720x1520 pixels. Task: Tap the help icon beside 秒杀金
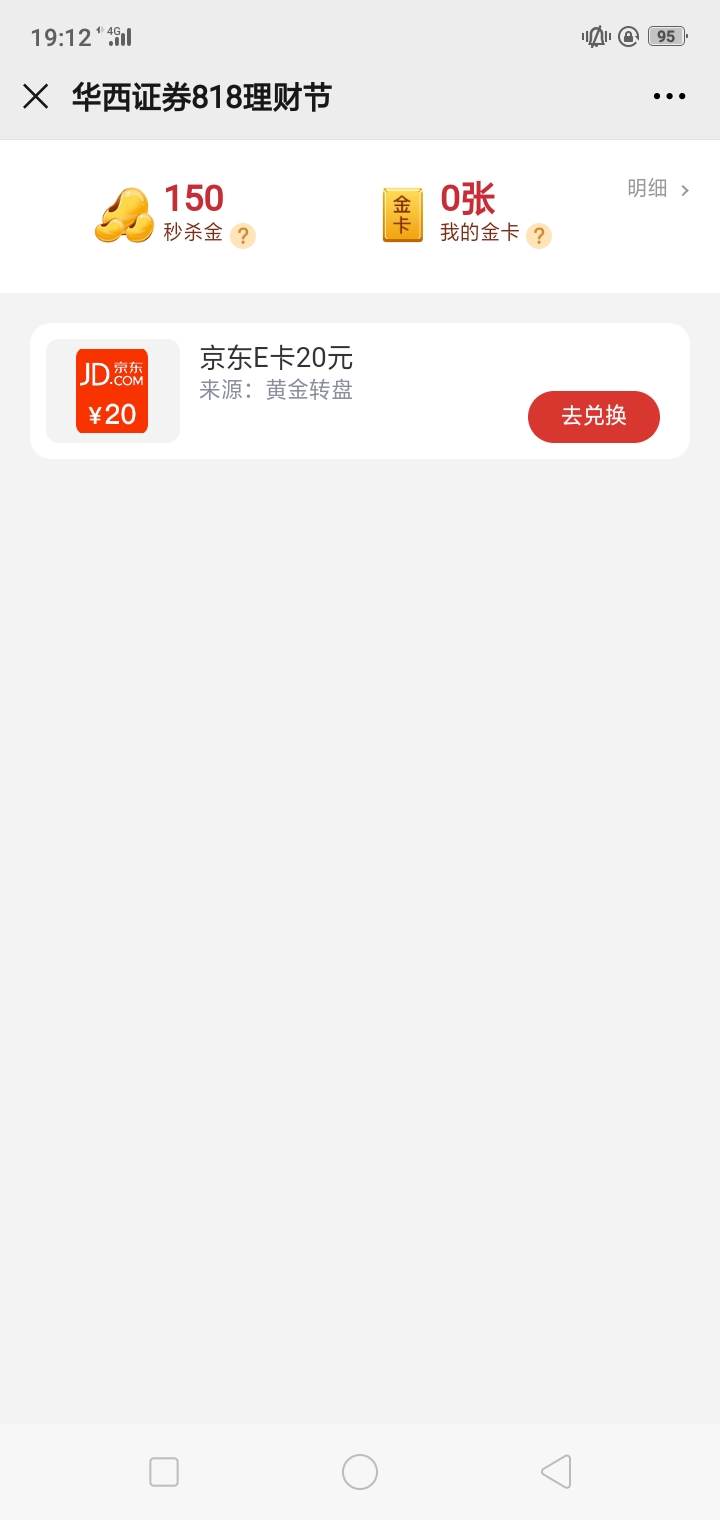click(243, 236)
